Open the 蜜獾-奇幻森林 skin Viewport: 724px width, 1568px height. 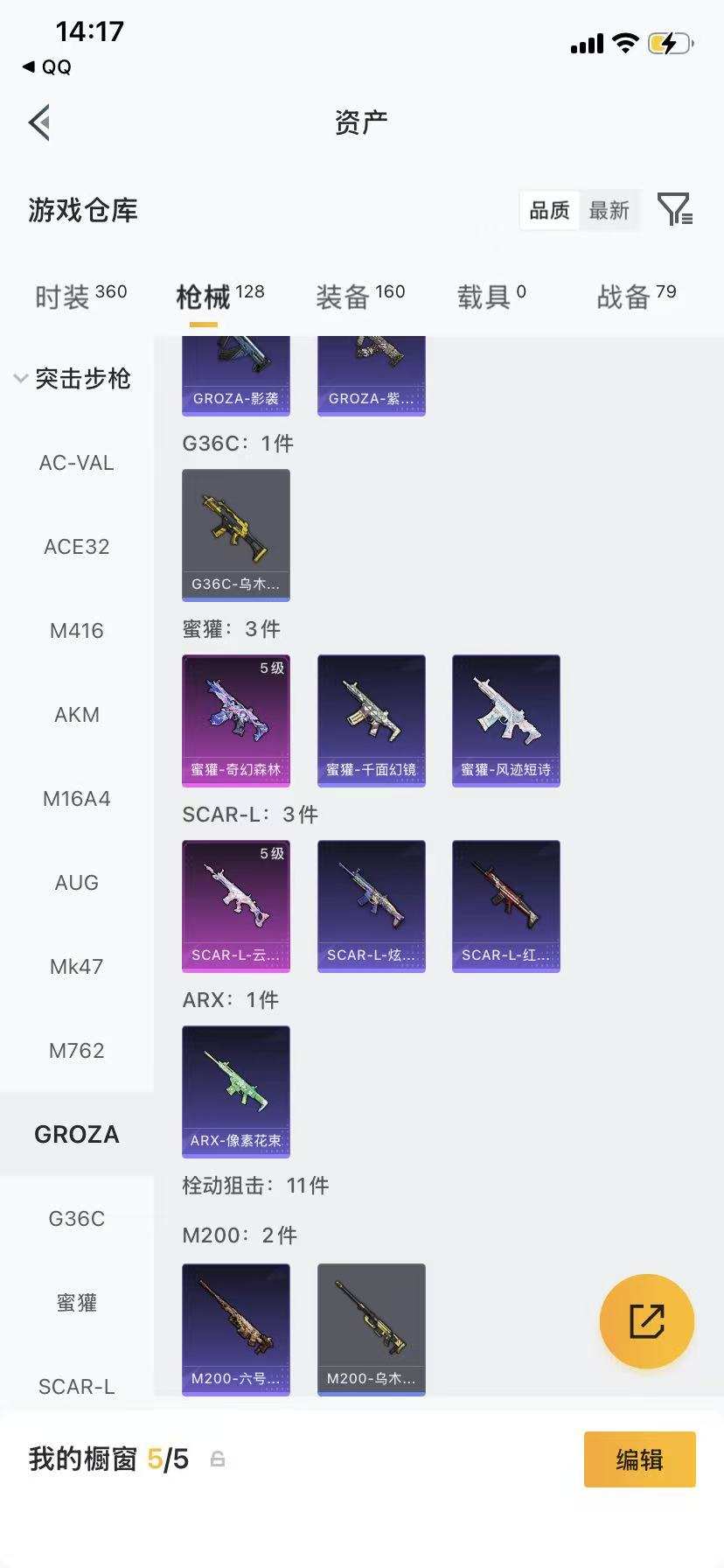[x=236, y=721]
